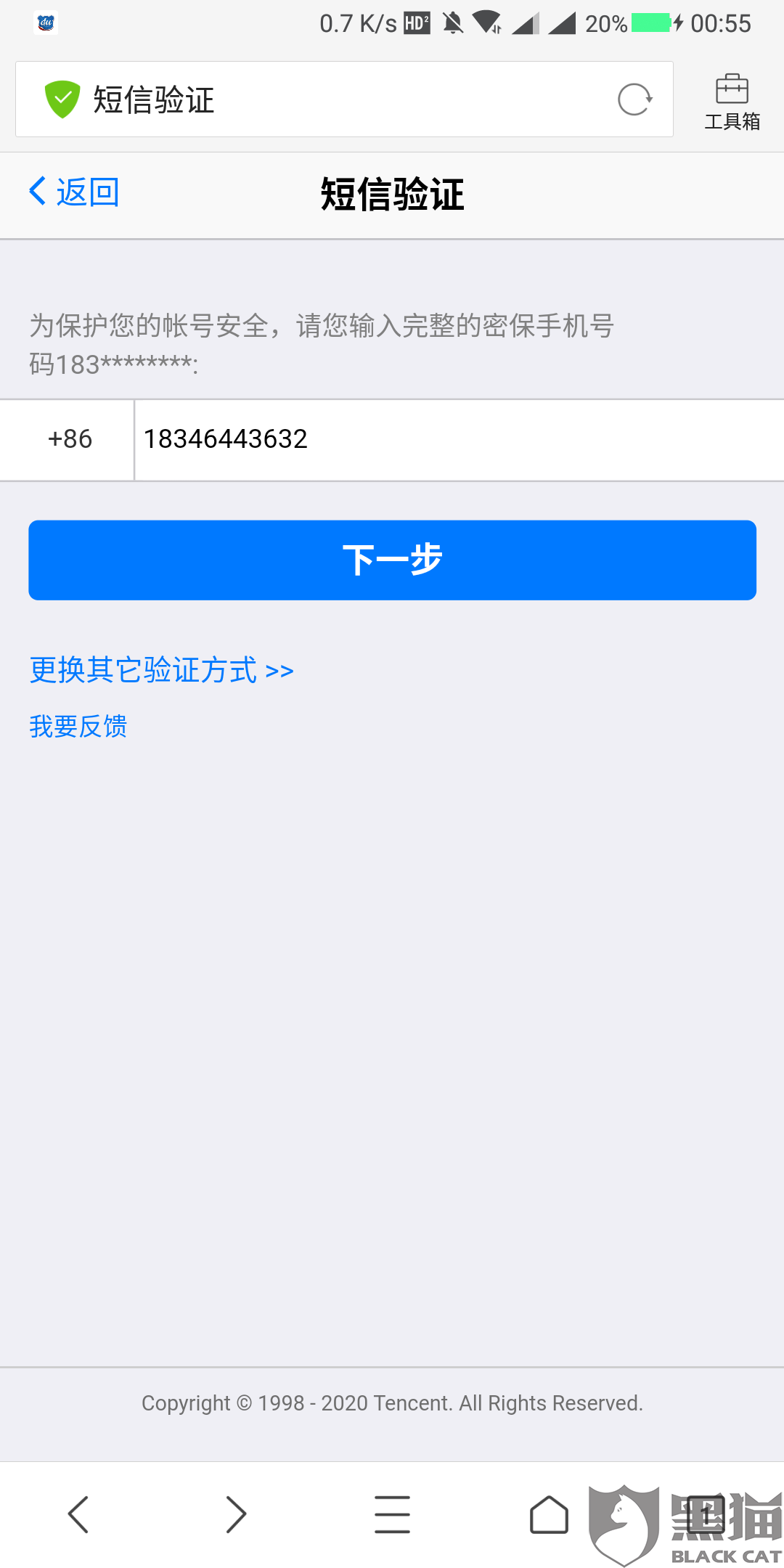Tap the phone number input field
Image resolution: width=784 pixels, height=1568 pixels.
point(459,439)
